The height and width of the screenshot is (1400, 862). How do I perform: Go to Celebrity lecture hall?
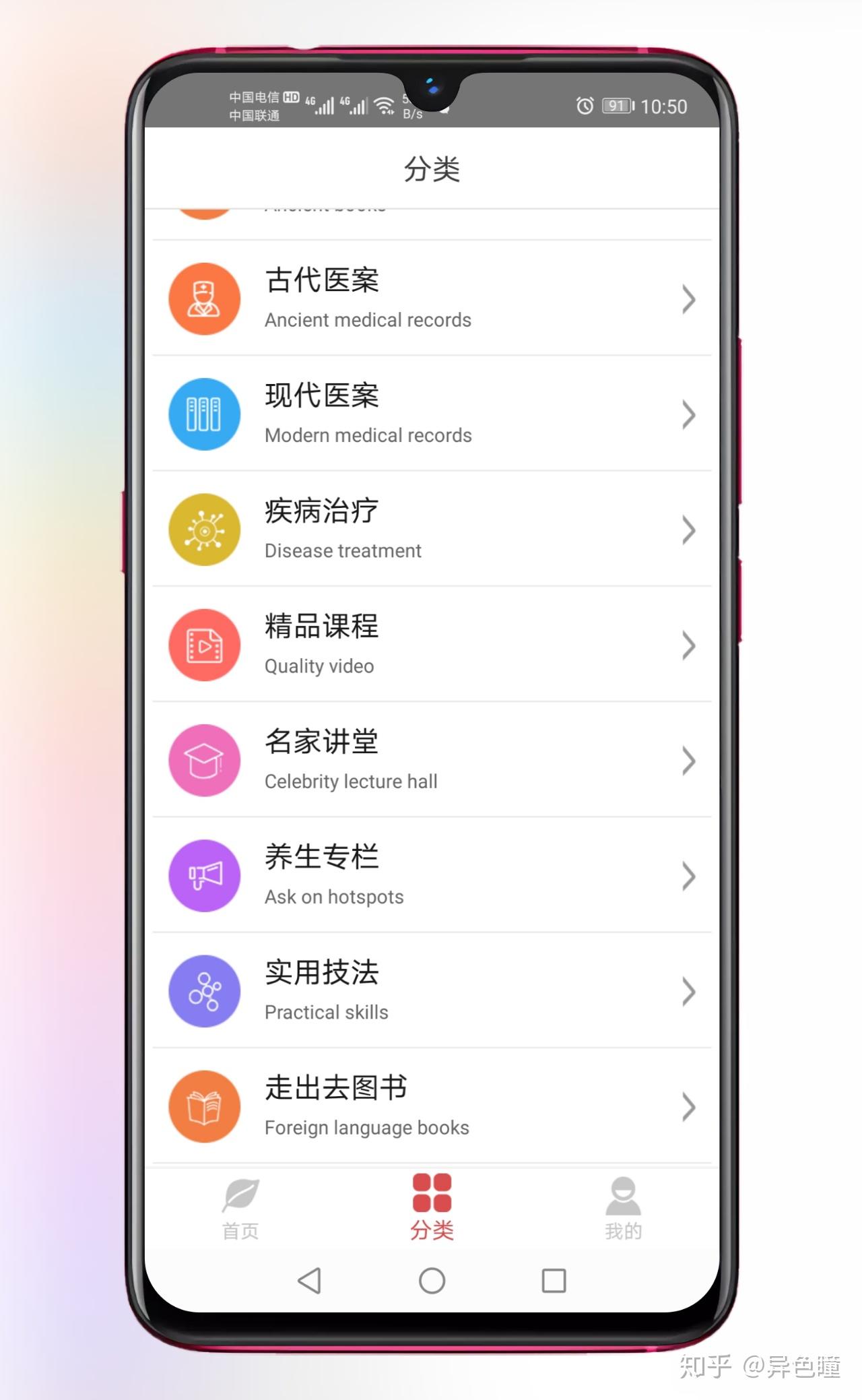[x=431, y=760]
